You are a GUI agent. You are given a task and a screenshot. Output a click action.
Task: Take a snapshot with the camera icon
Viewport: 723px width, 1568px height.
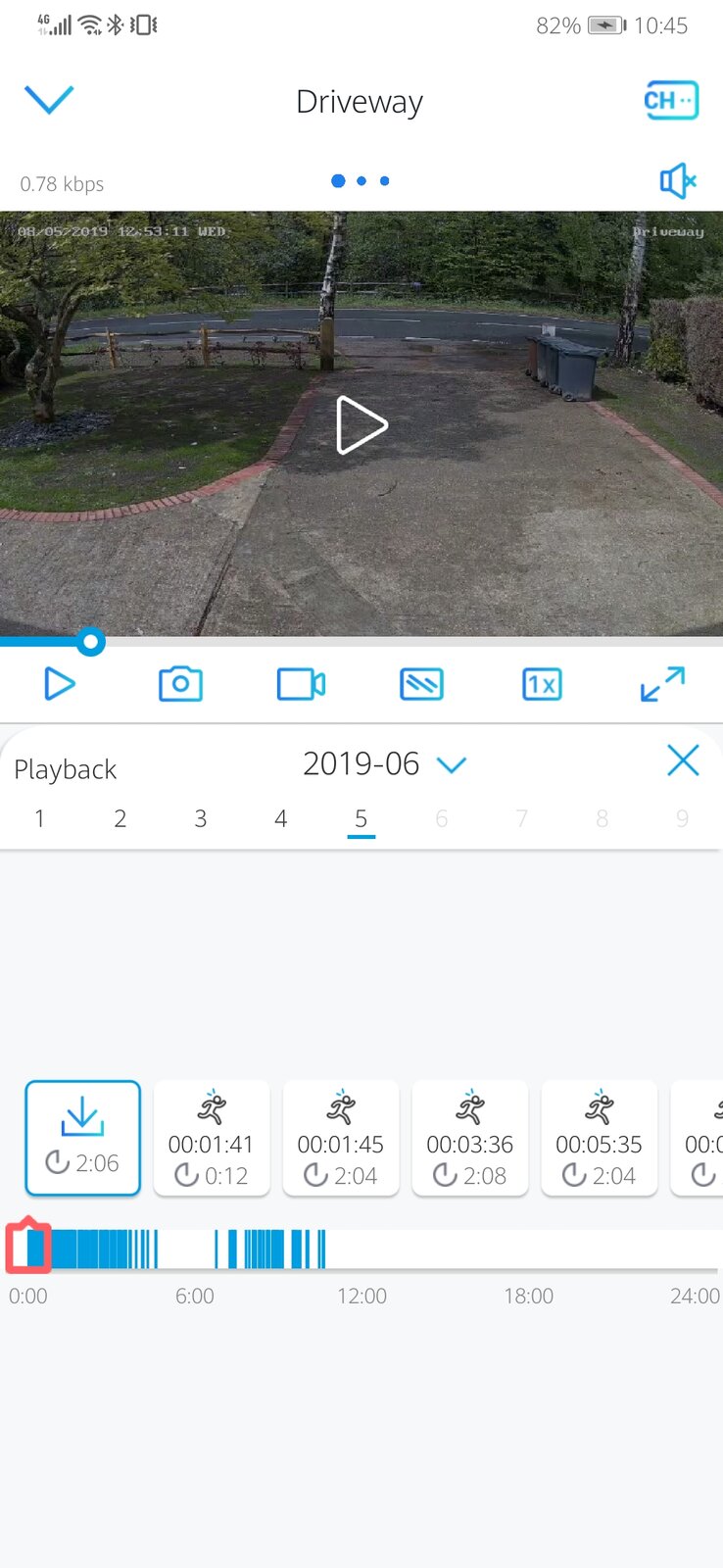coord(180,683)
